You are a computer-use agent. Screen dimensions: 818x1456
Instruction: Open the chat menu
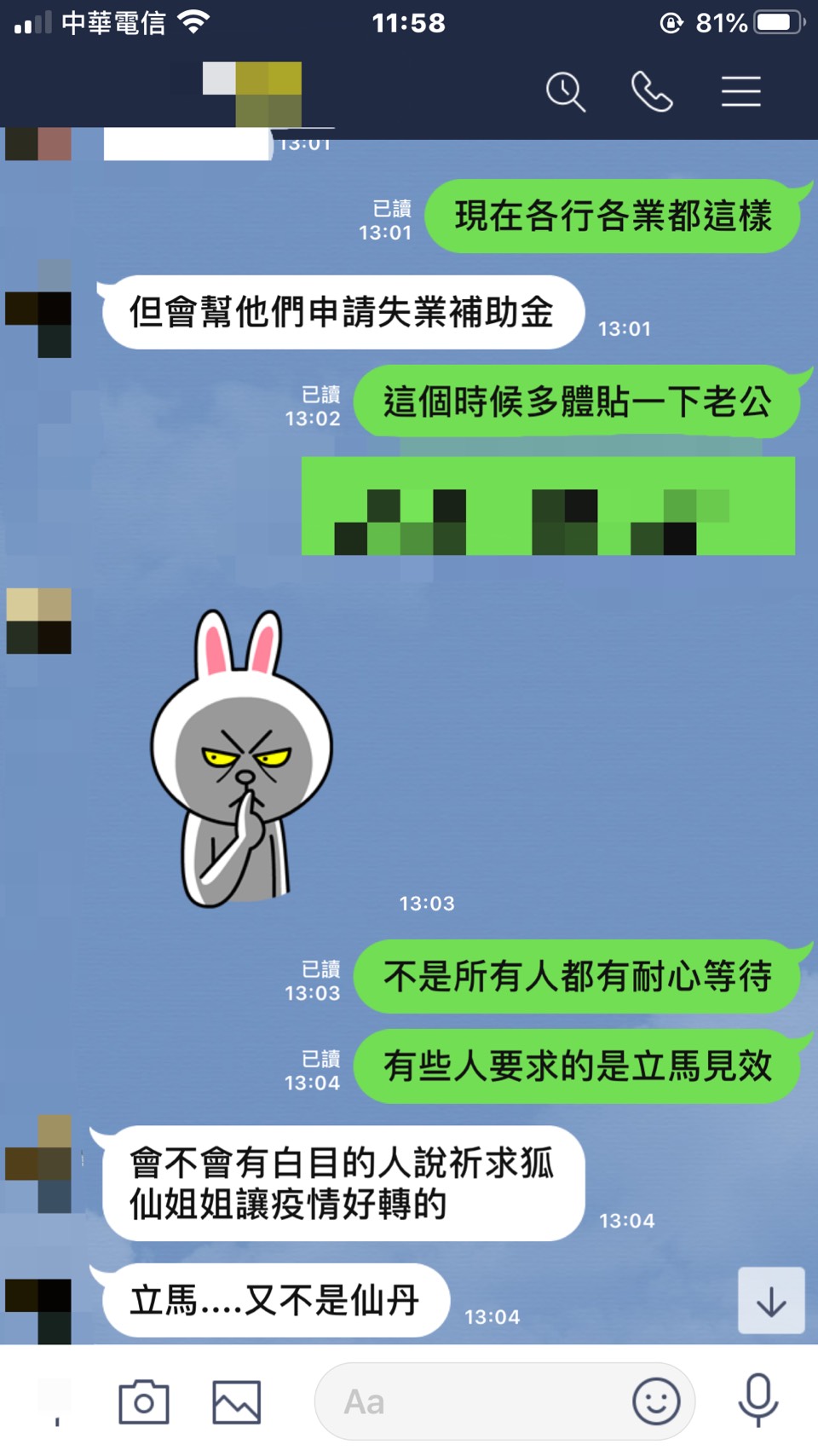(x=740, y=92)
